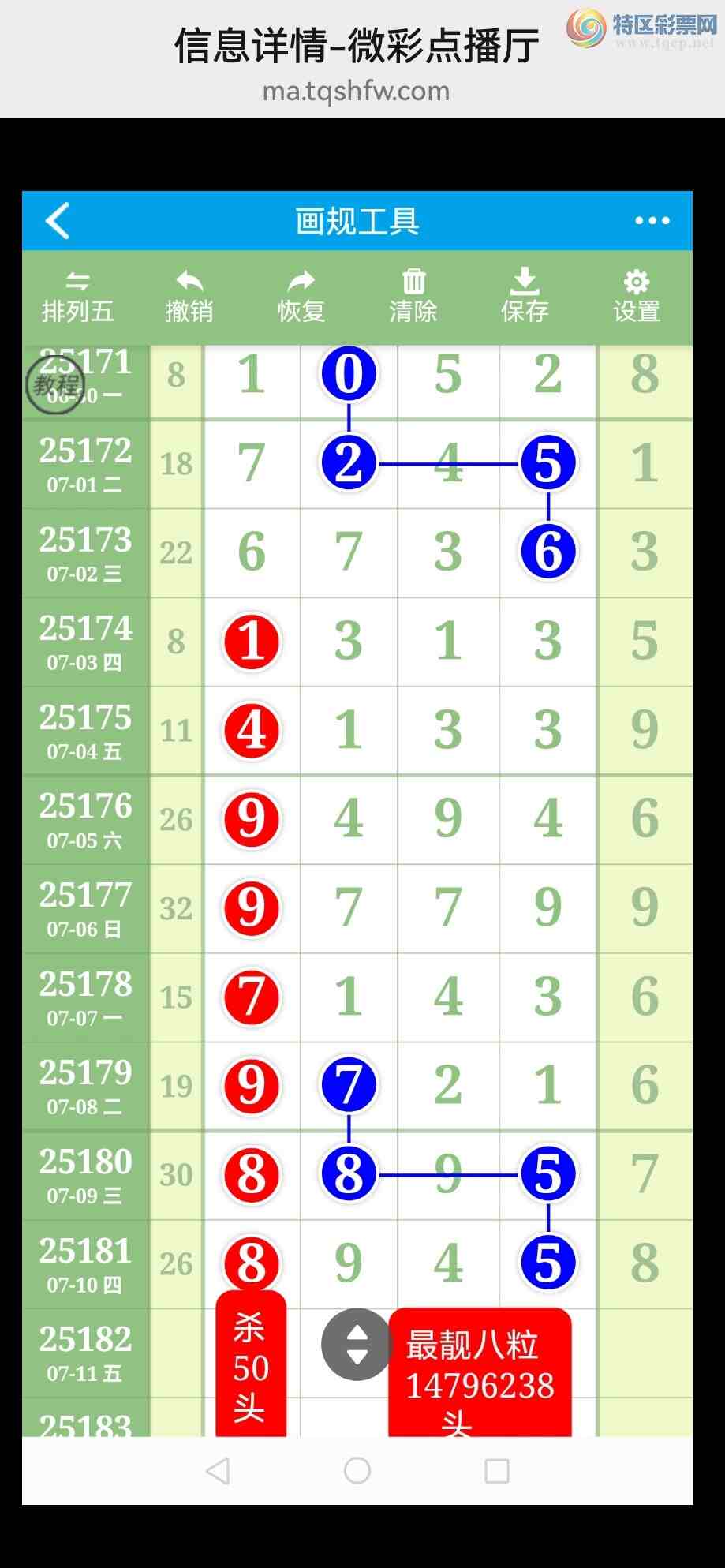Tap the gray up-down arrows handle

(x=357, y=1345)
